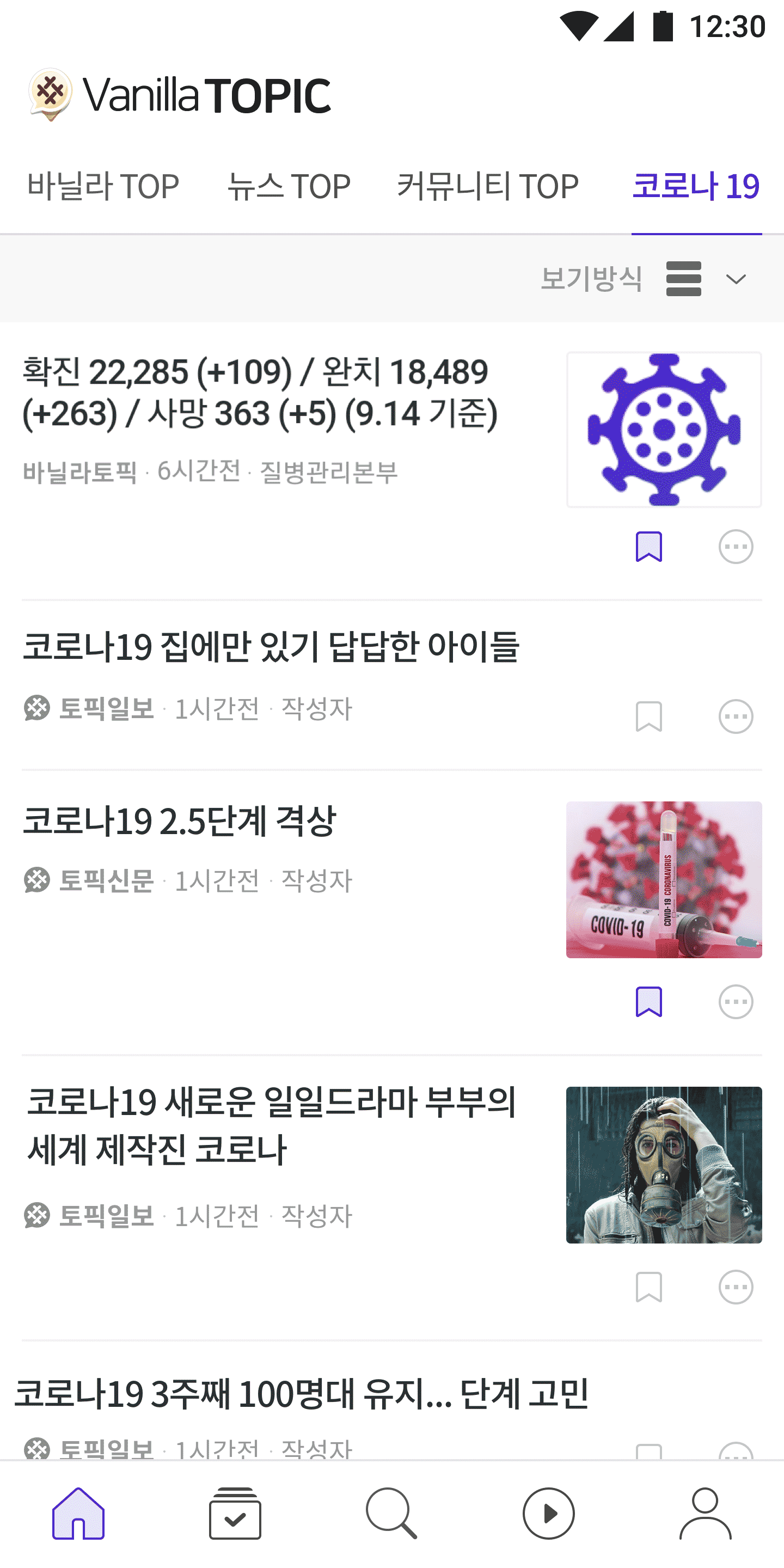The image size is (784, 1568).
Task: Open the search tab
Action: [x=391, y=1513]
